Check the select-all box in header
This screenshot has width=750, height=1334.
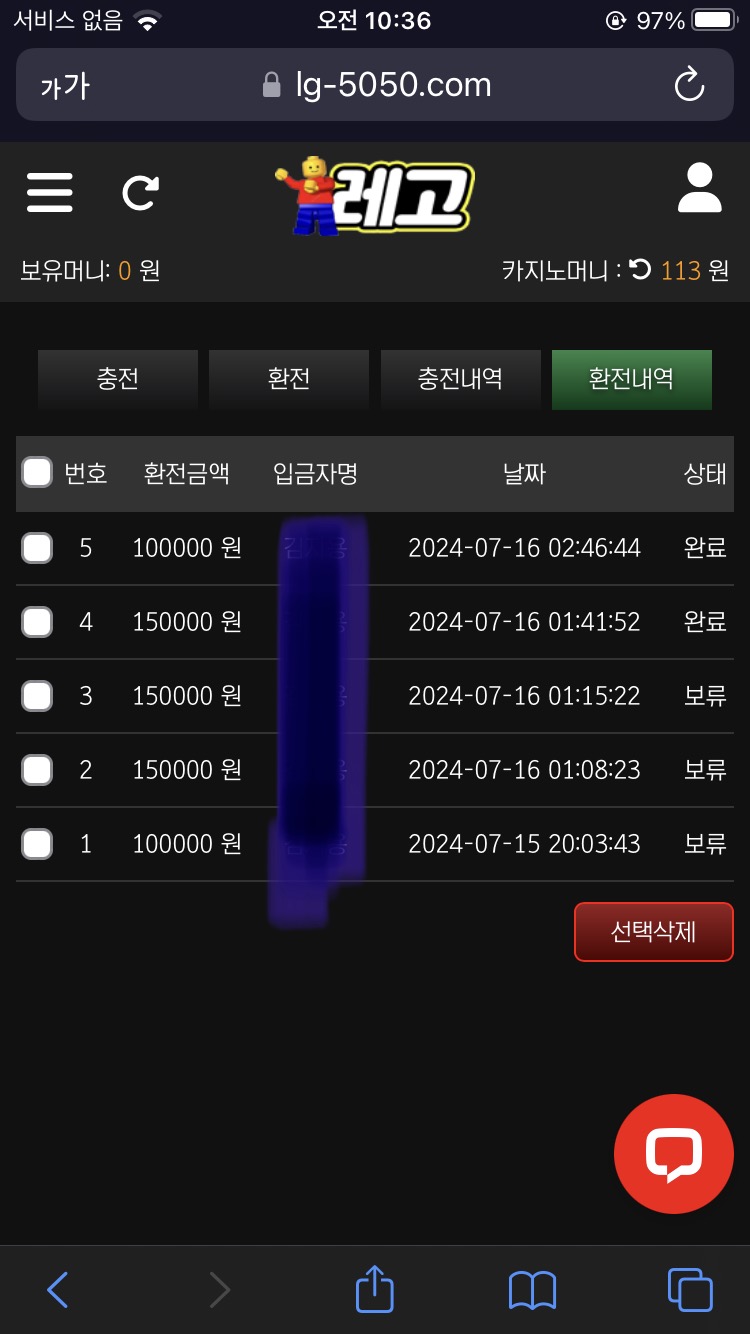(37, 472)
